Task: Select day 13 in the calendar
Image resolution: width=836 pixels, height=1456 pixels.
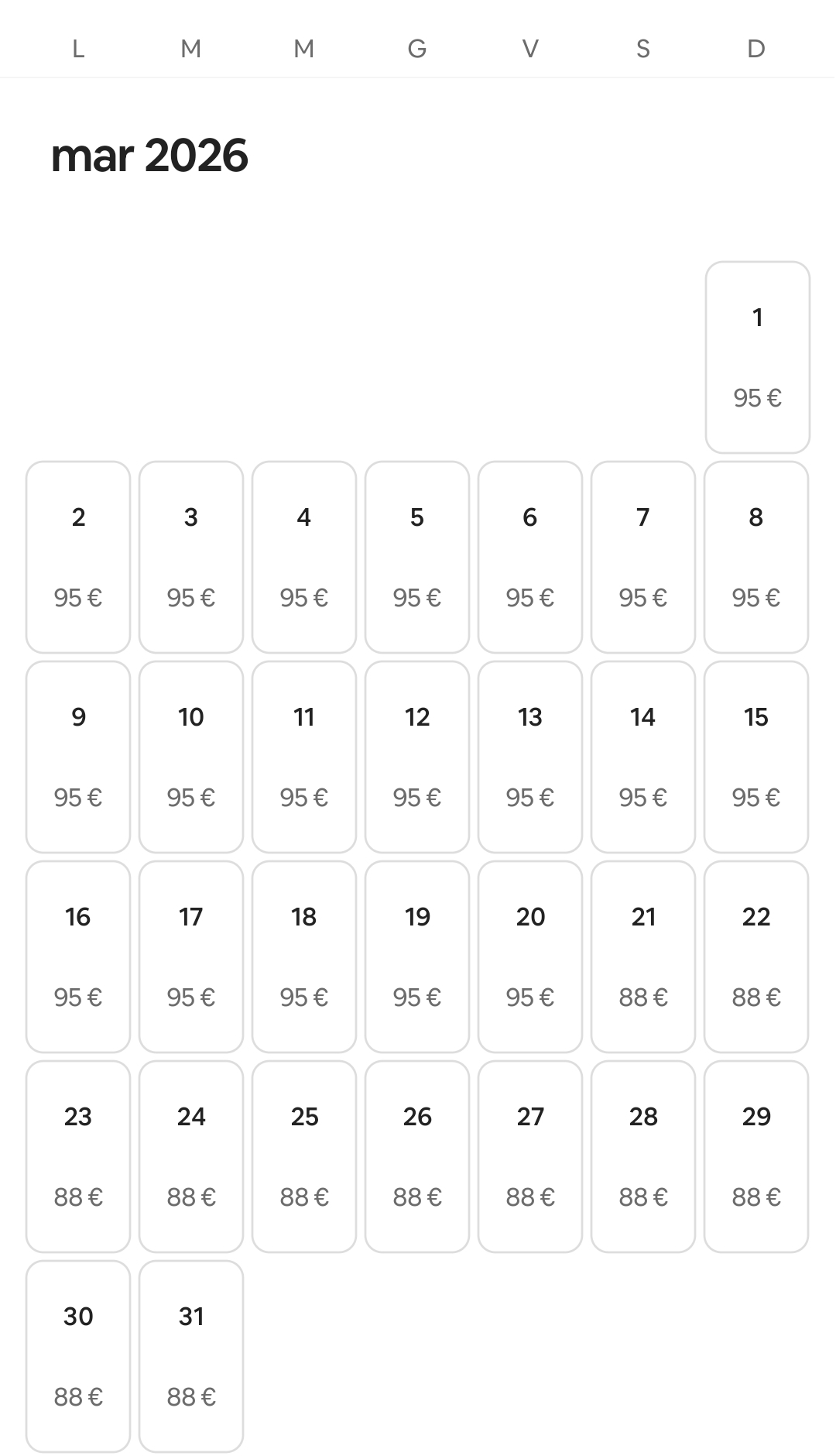Action: coord(530,757)
